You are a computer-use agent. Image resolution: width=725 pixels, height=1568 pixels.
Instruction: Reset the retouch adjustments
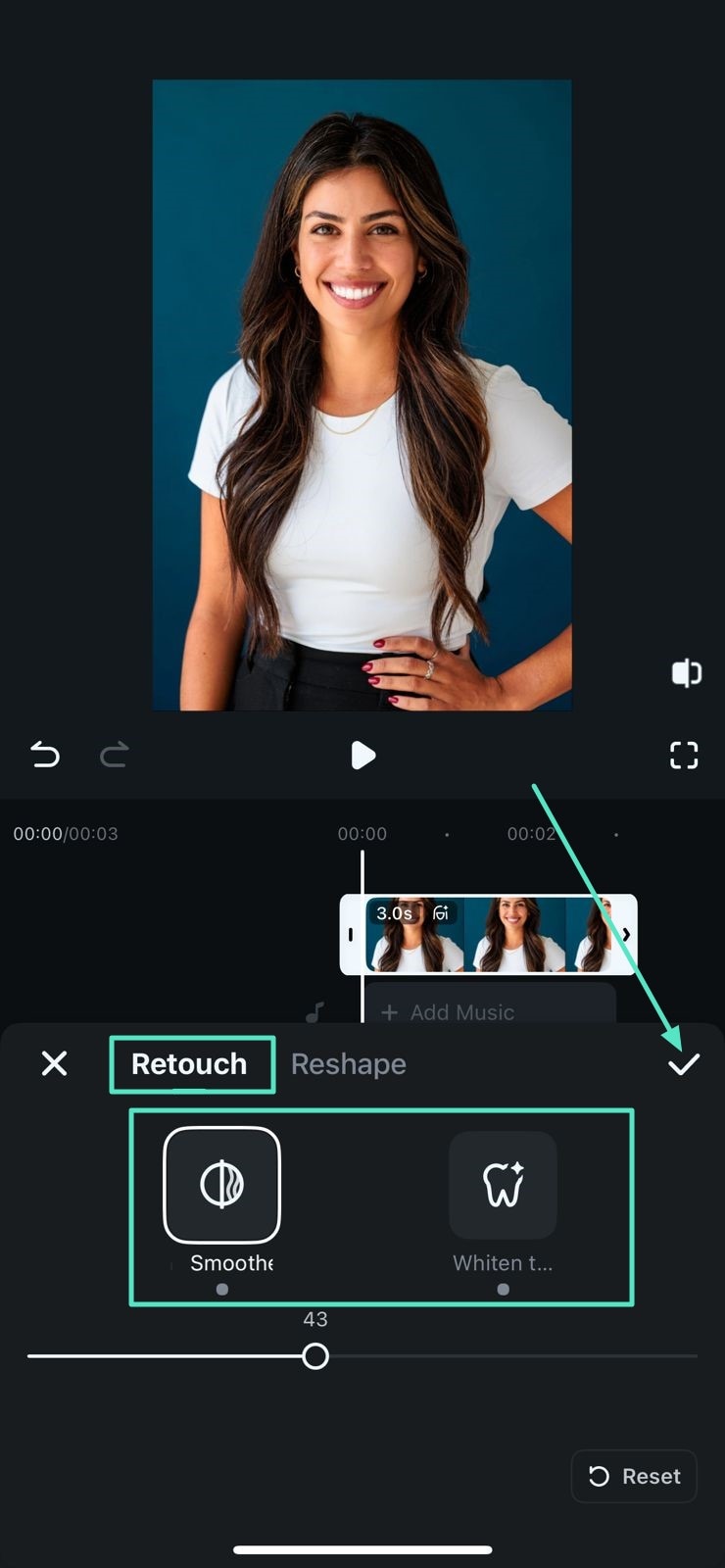pyautogui.click(x=634, y=1476)
